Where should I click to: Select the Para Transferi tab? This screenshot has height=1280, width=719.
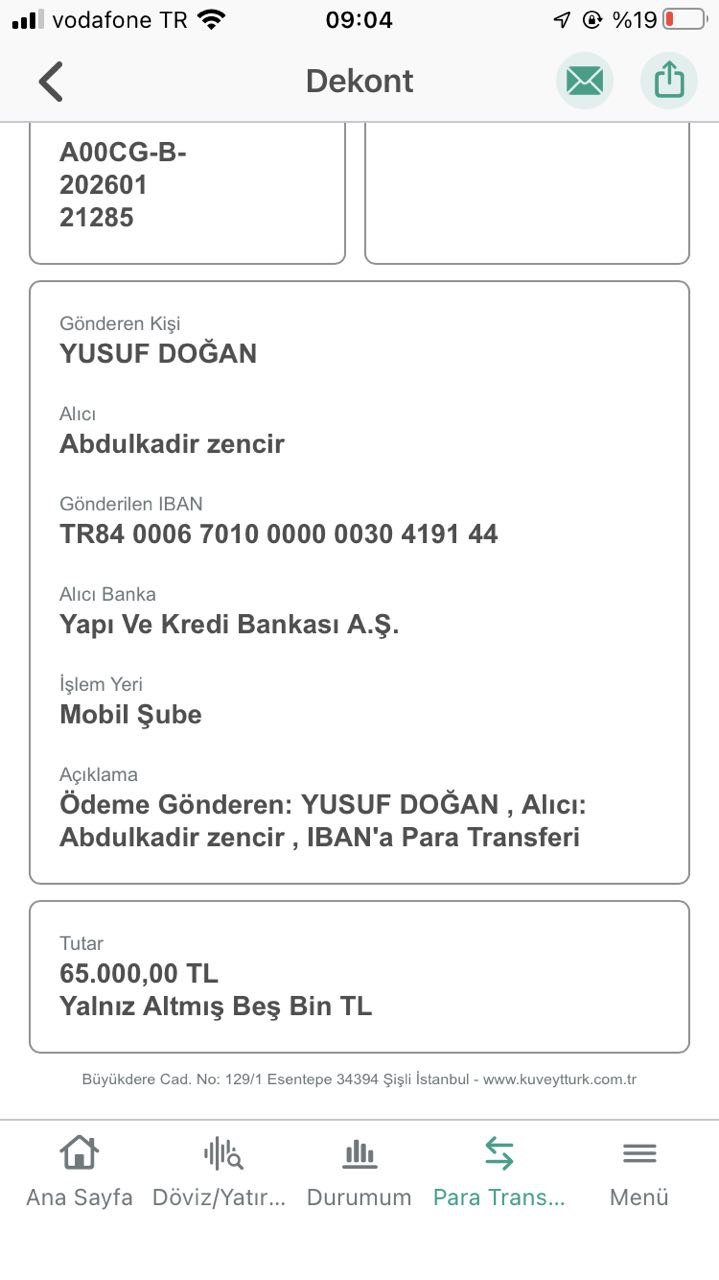click(x=499, y=1172)
